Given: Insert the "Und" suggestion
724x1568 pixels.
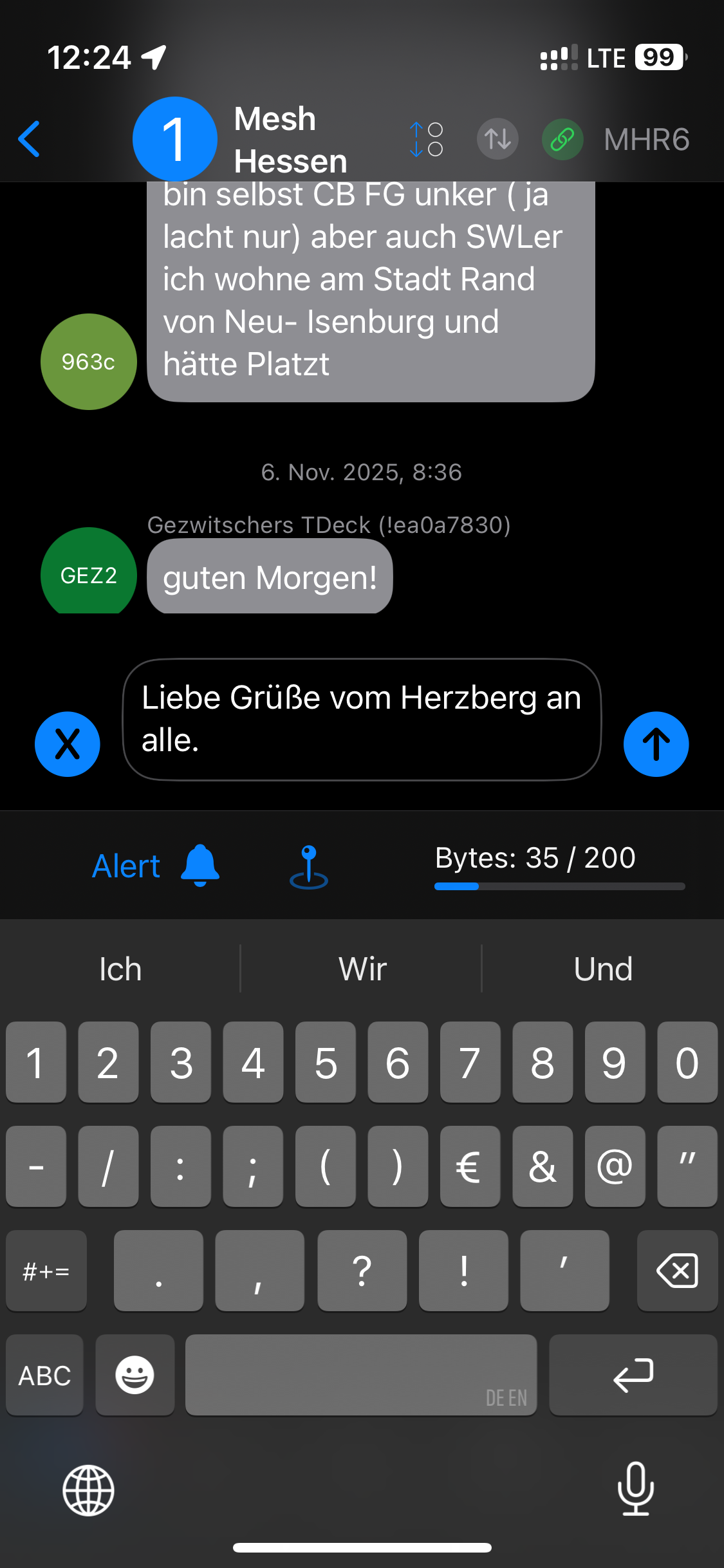Looking at the screenshot, I should pos(603,969).
